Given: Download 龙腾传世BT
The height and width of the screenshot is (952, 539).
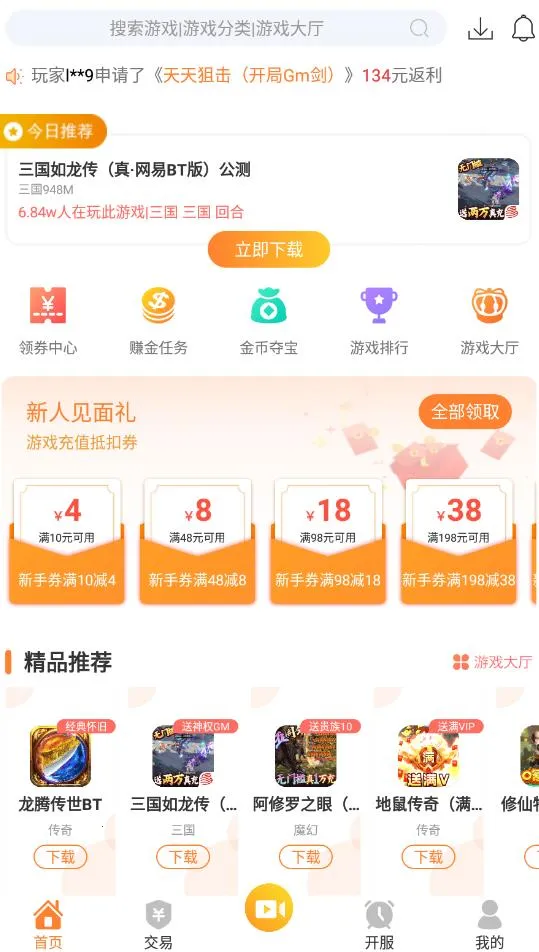Looking at the screenshot, I should [x=60, y=857].
